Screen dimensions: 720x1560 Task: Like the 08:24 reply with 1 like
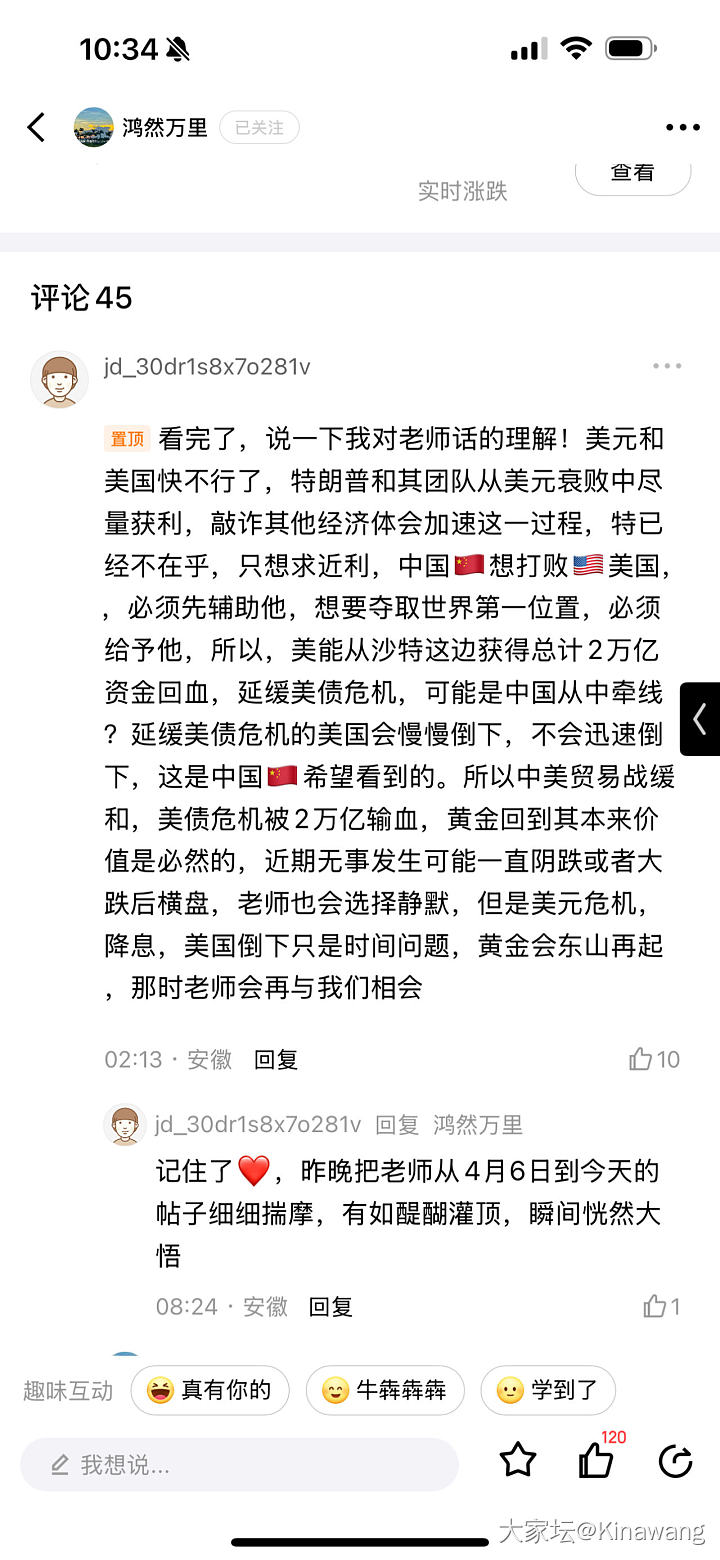coord(655,1306)
